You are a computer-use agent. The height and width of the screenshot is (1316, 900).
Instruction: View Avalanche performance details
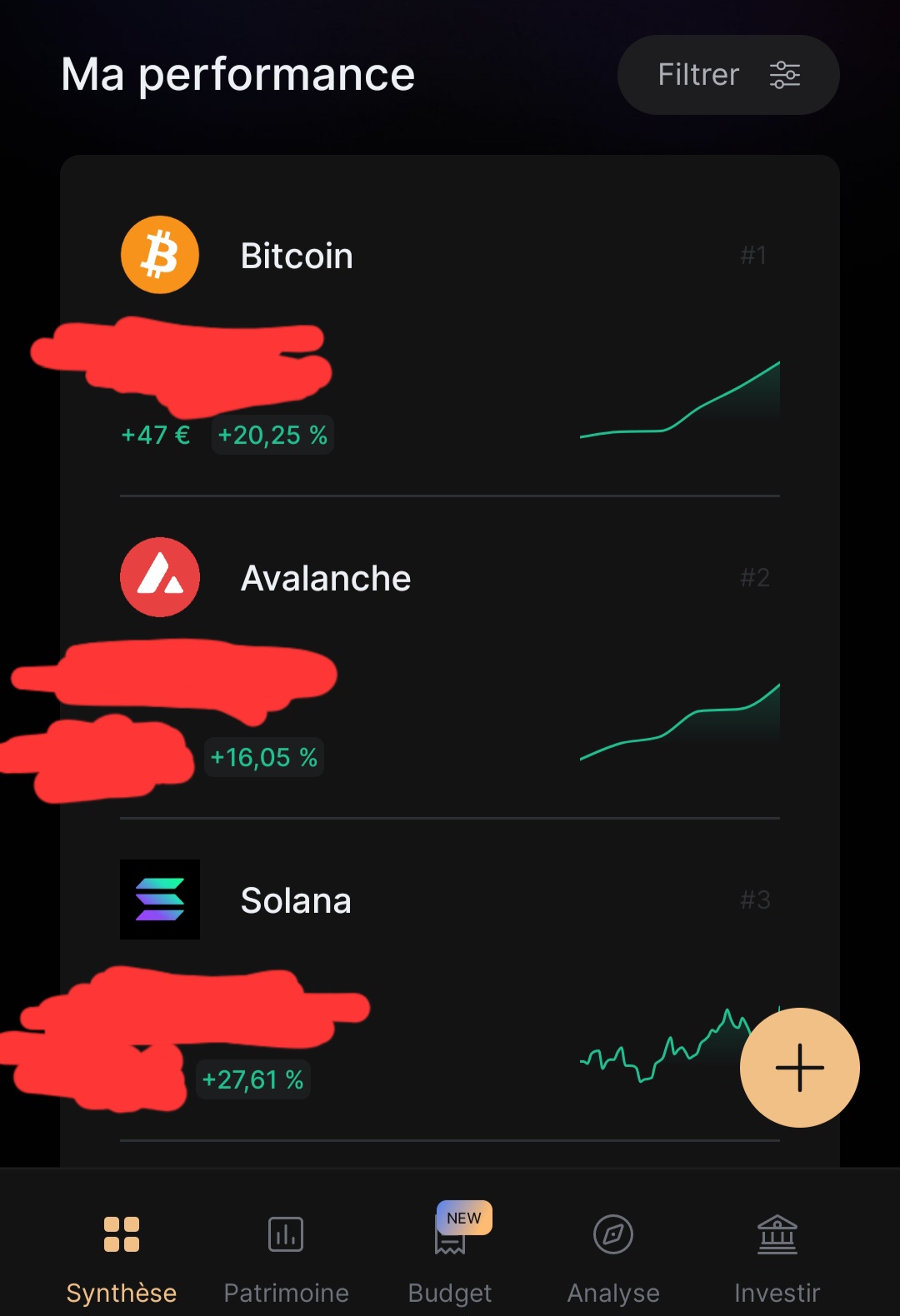click(325, 579)
